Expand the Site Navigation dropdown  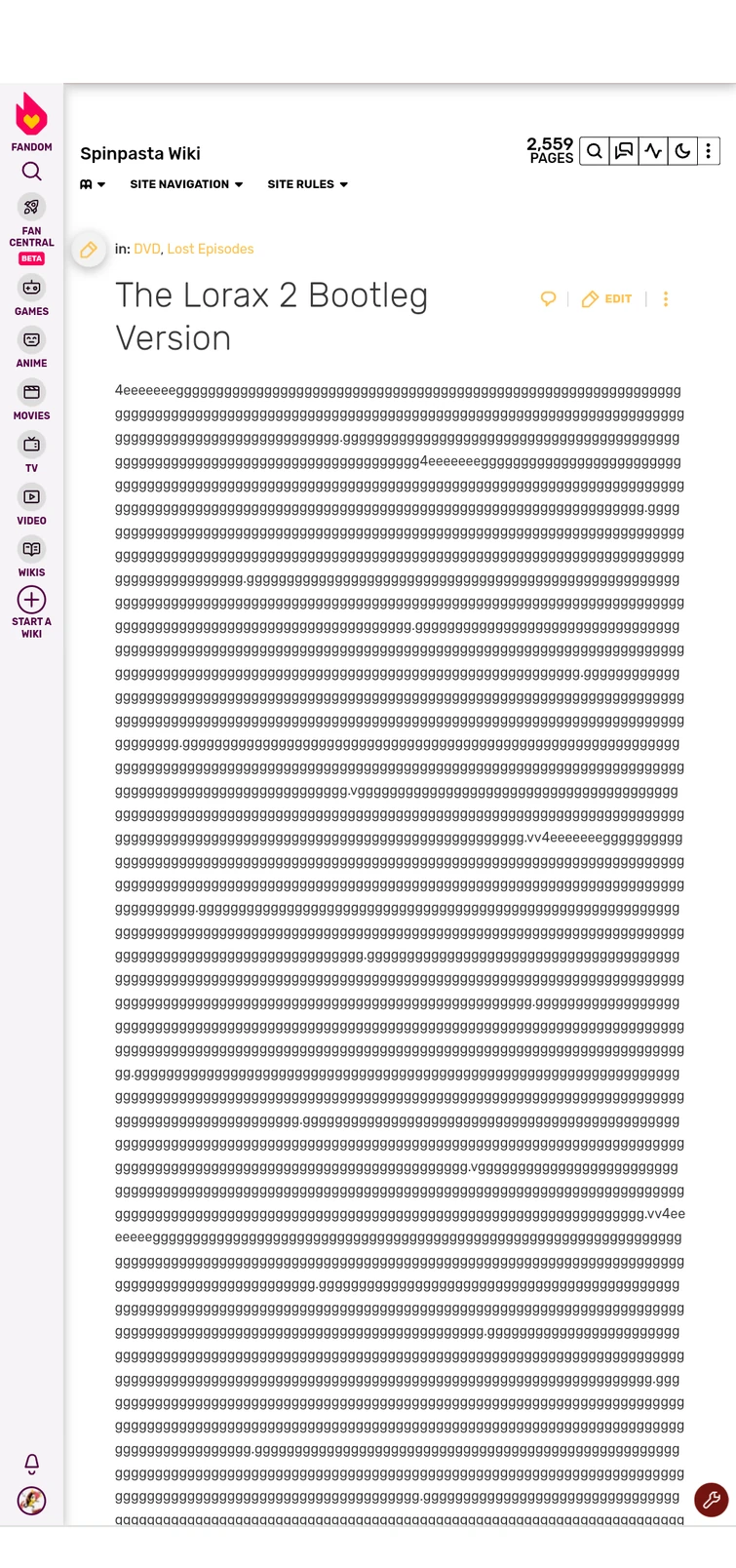(186, 184)
